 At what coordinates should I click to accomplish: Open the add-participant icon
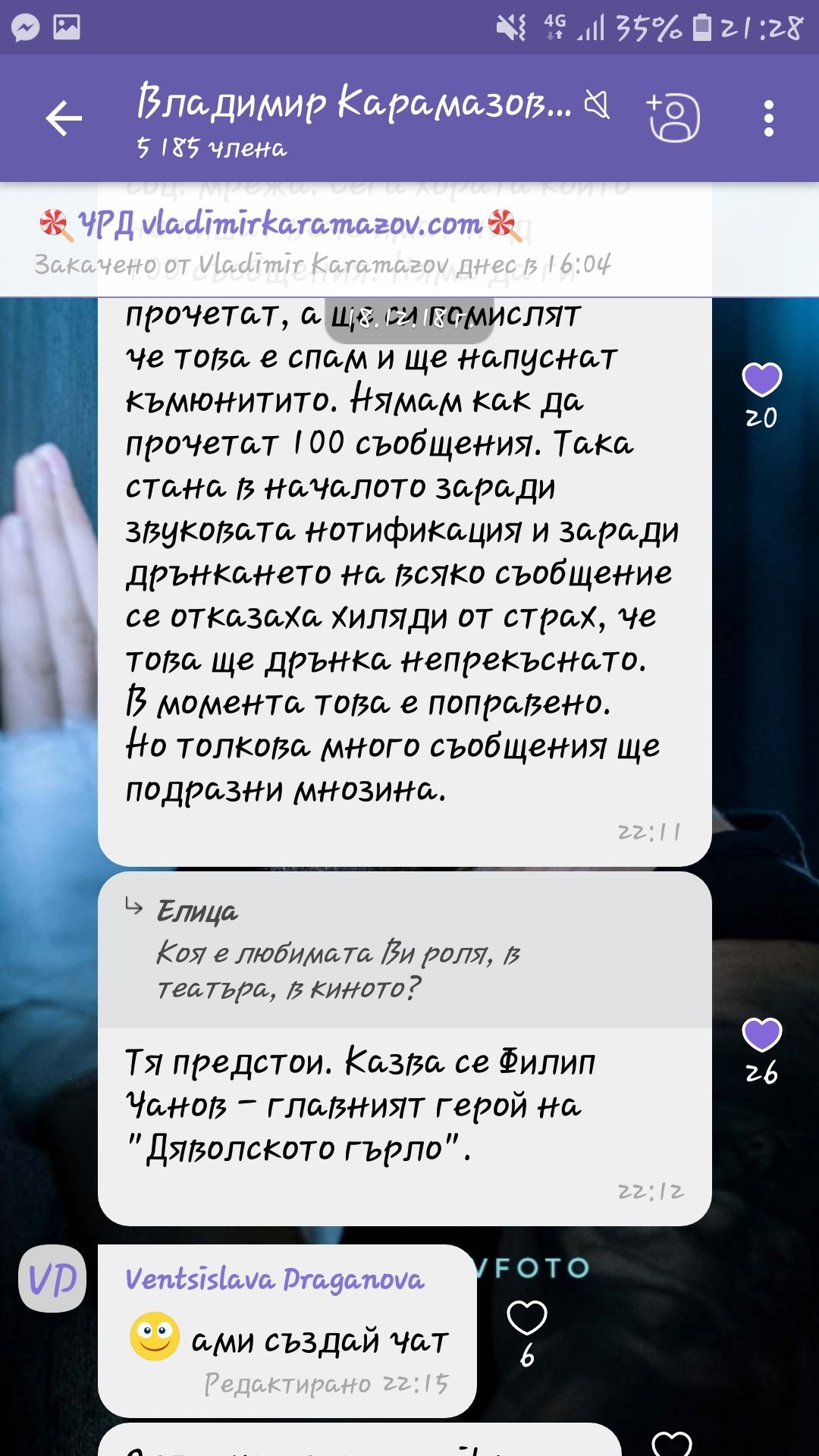(x=673, y=118)
